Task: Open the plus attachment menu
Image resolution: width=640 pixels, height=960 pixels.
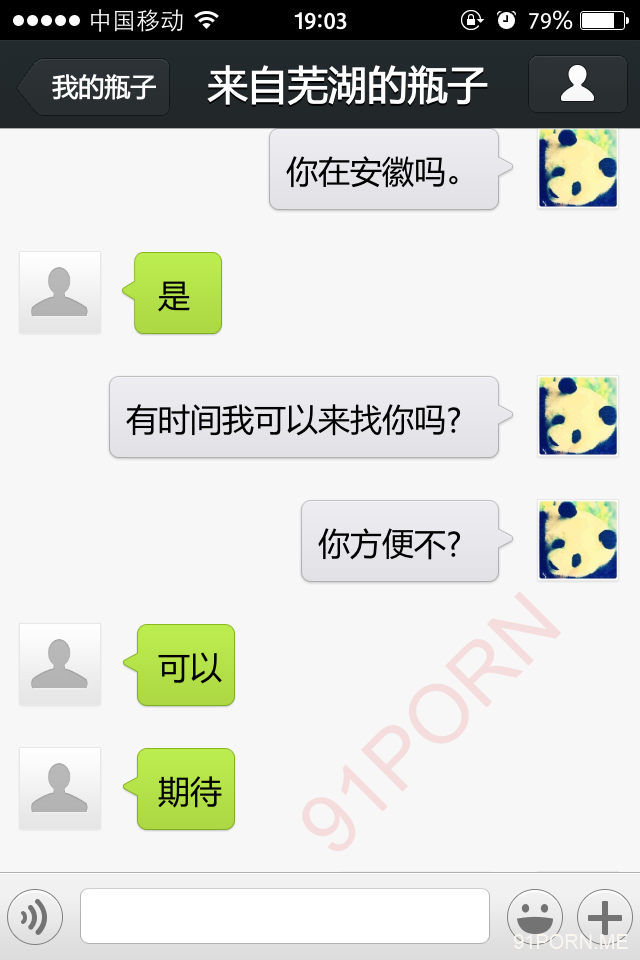Action: [605, 916]
